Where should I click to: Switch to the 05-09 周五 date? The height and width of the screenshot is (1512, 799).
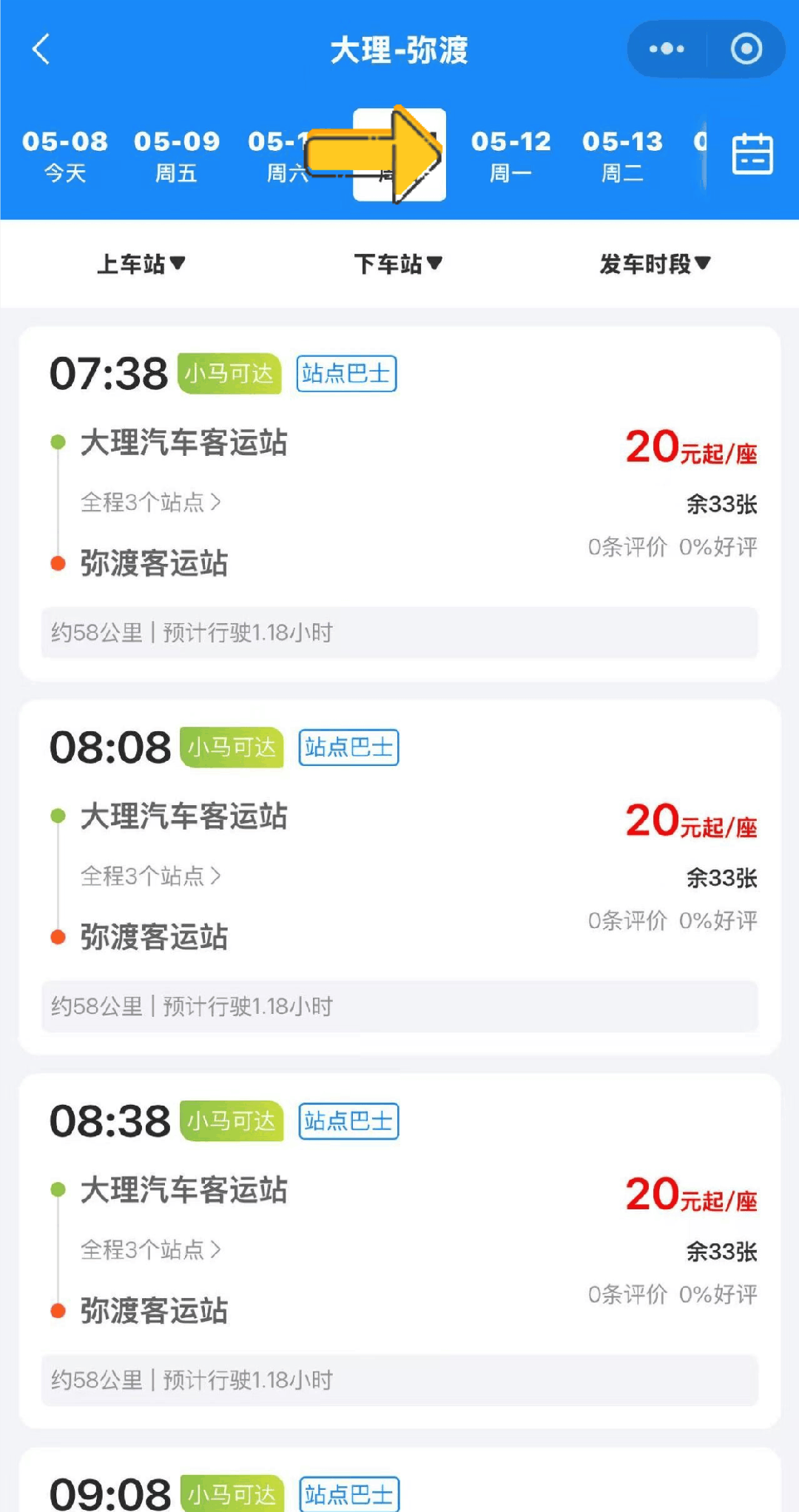point(177,155)
